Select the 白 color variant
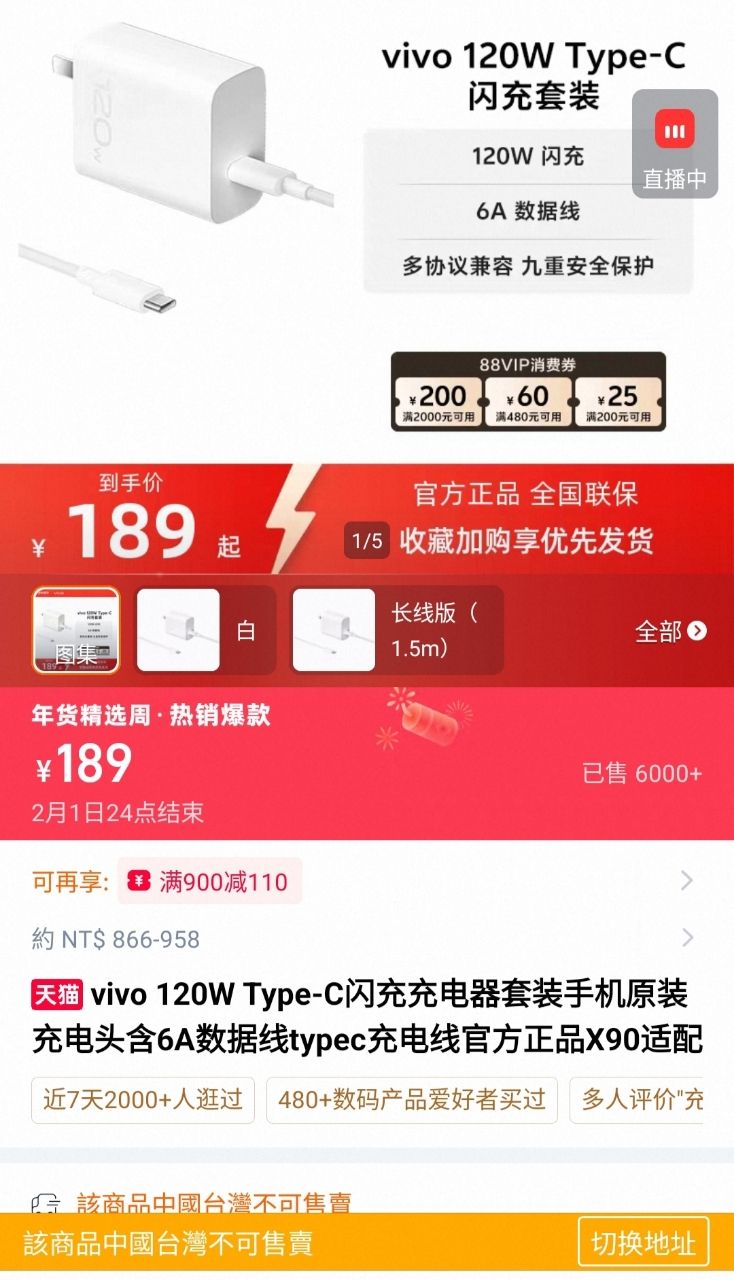Viewport: 734px width, 1280px height. click(x=204, y=630)
